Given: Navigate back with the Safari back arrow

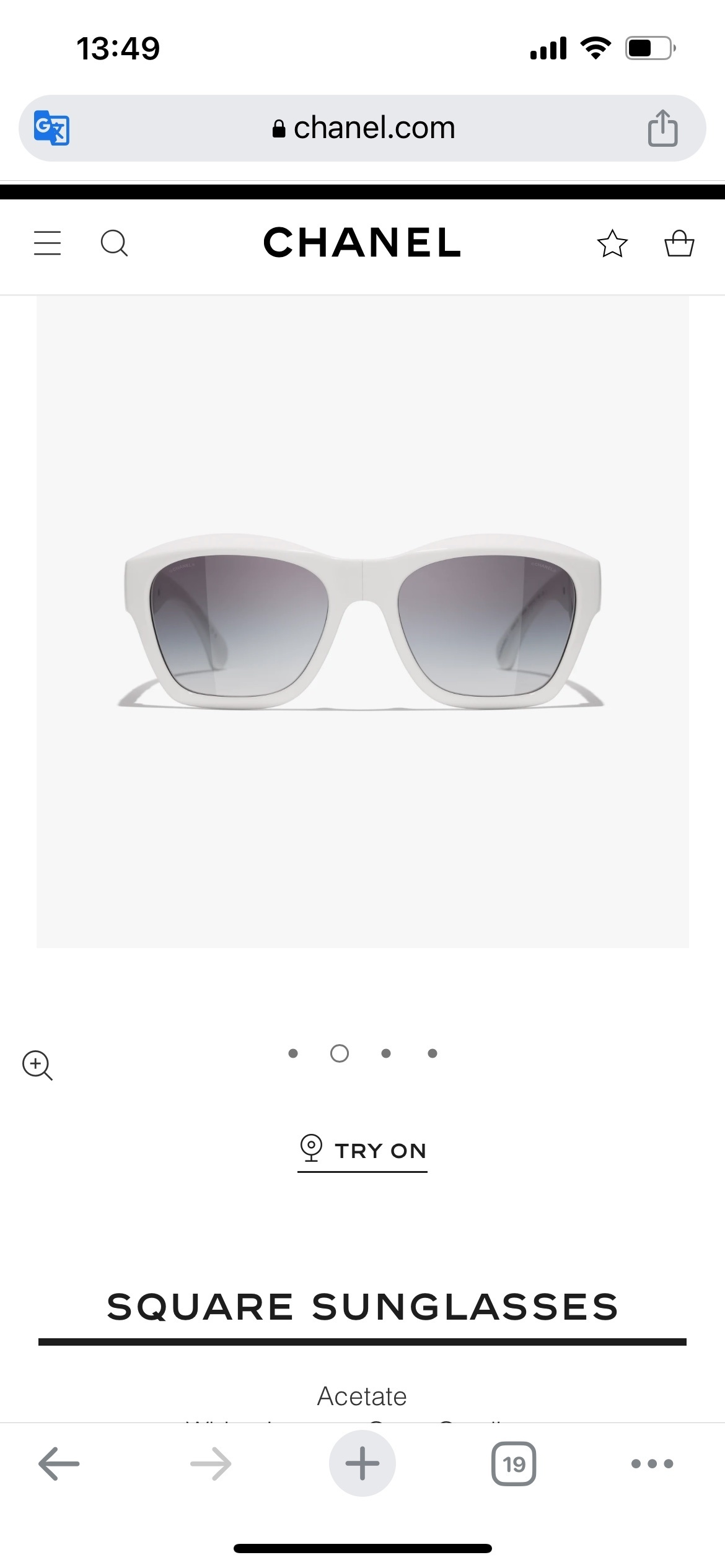Looking at the screenshot, I should point(58,1464).
